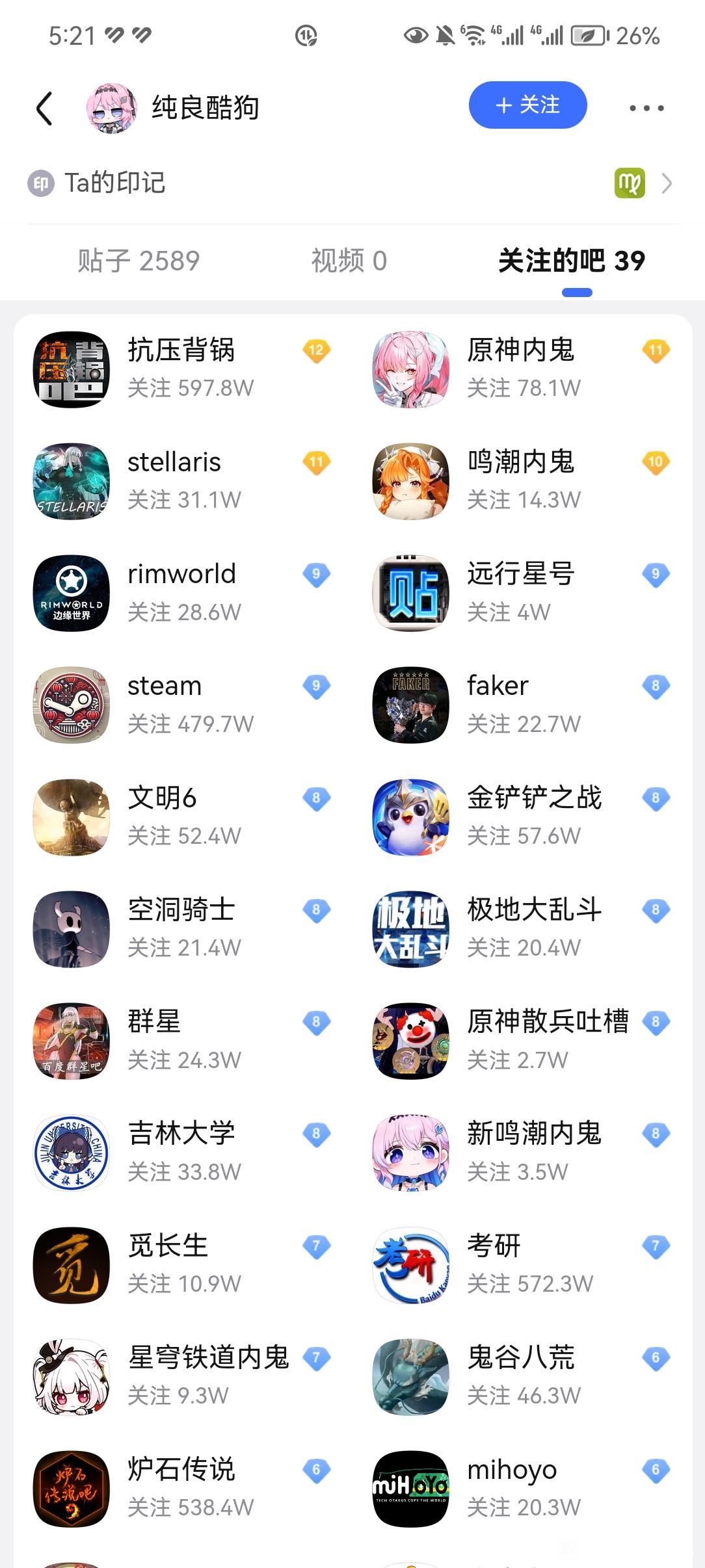Open the steam forum

[182, 705]
